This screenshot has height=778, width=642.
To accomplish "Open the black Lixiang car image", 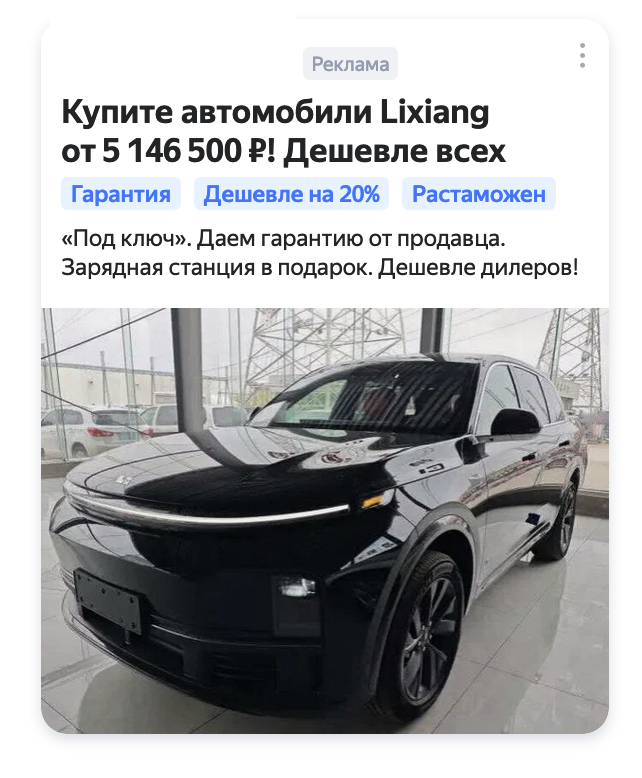I will point(324,520).
